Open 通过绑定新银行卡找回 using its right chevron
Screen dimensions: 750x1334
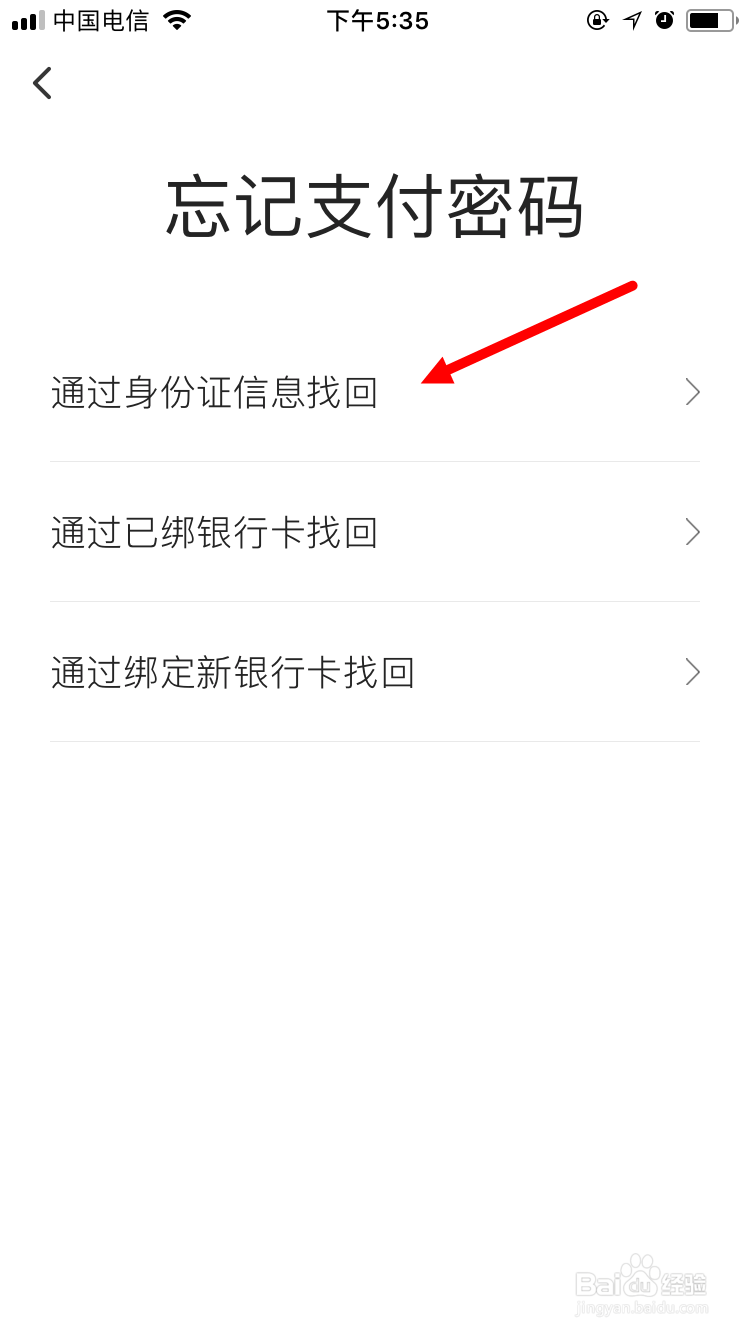691,672
